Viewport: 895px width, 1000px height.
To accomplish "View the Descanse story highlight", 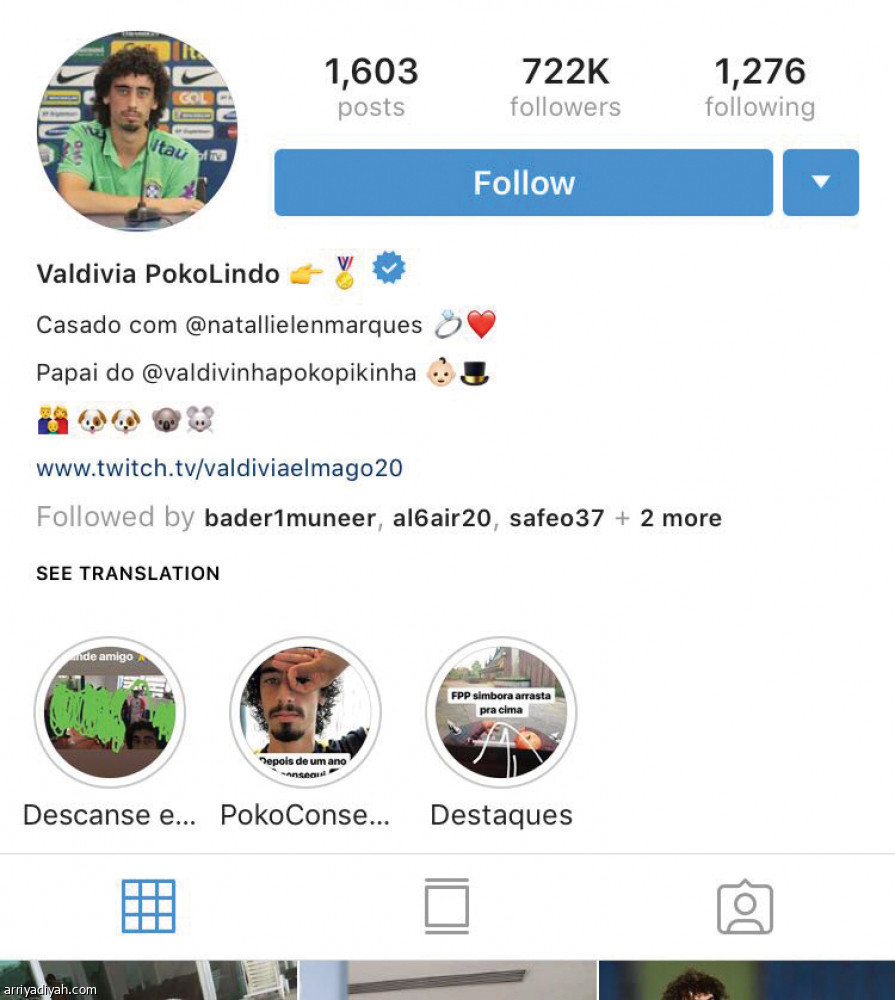I will click(x=110, y=712).
